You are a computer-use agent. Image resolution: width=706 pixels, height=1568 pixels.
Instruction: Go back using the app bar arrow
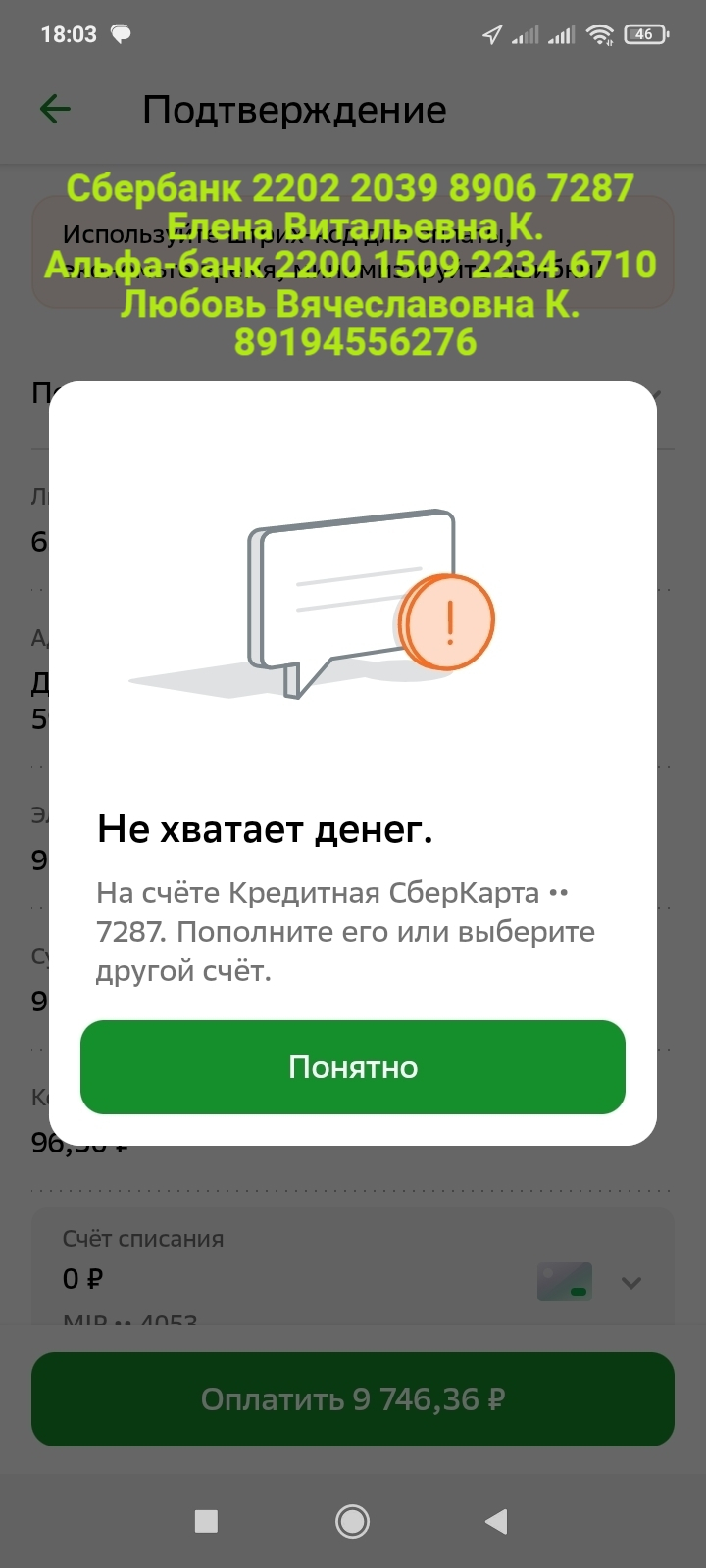[x=56, y=110]
